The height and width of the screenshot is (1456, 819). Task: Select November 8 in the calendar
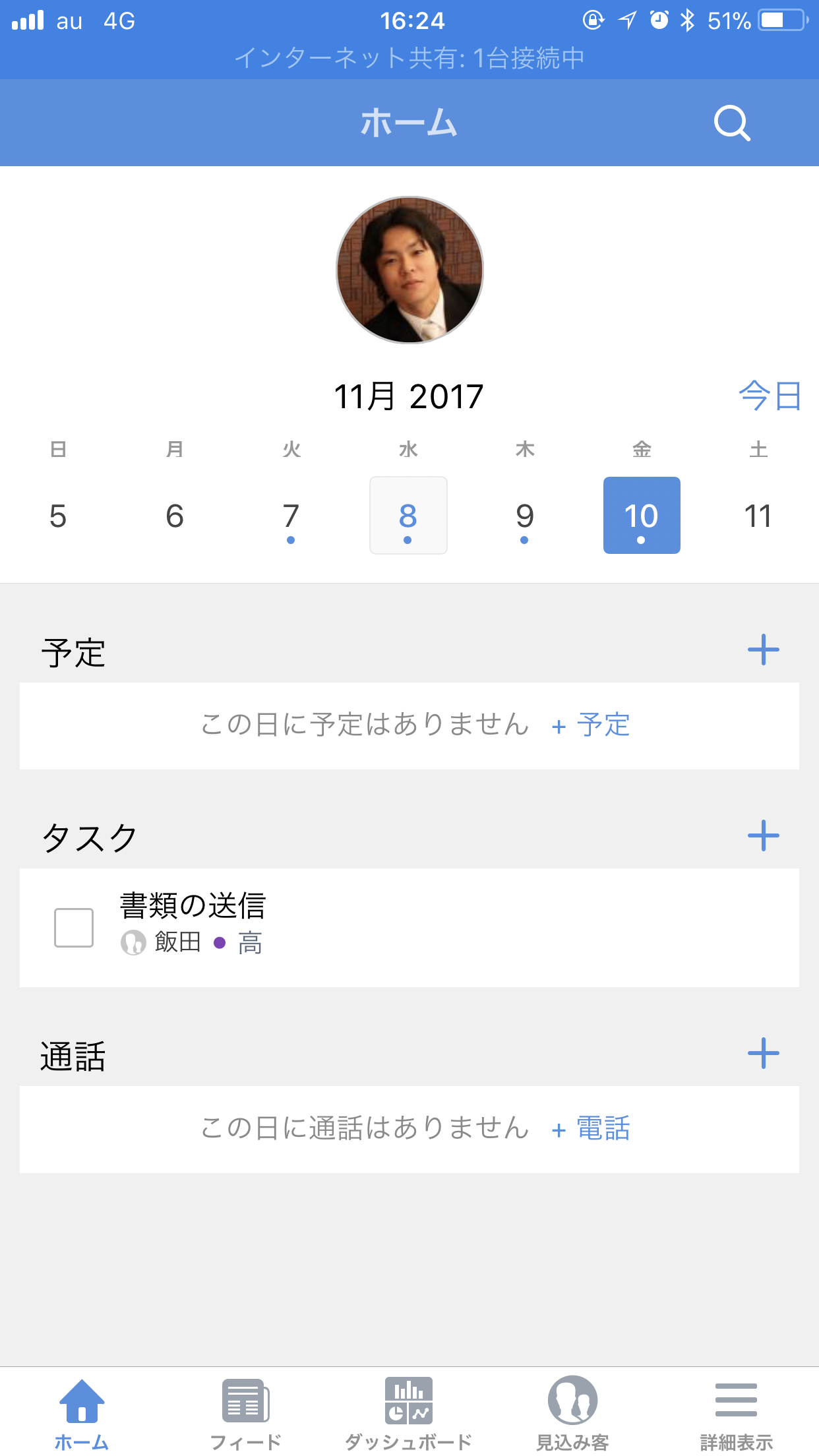point(408,516)
